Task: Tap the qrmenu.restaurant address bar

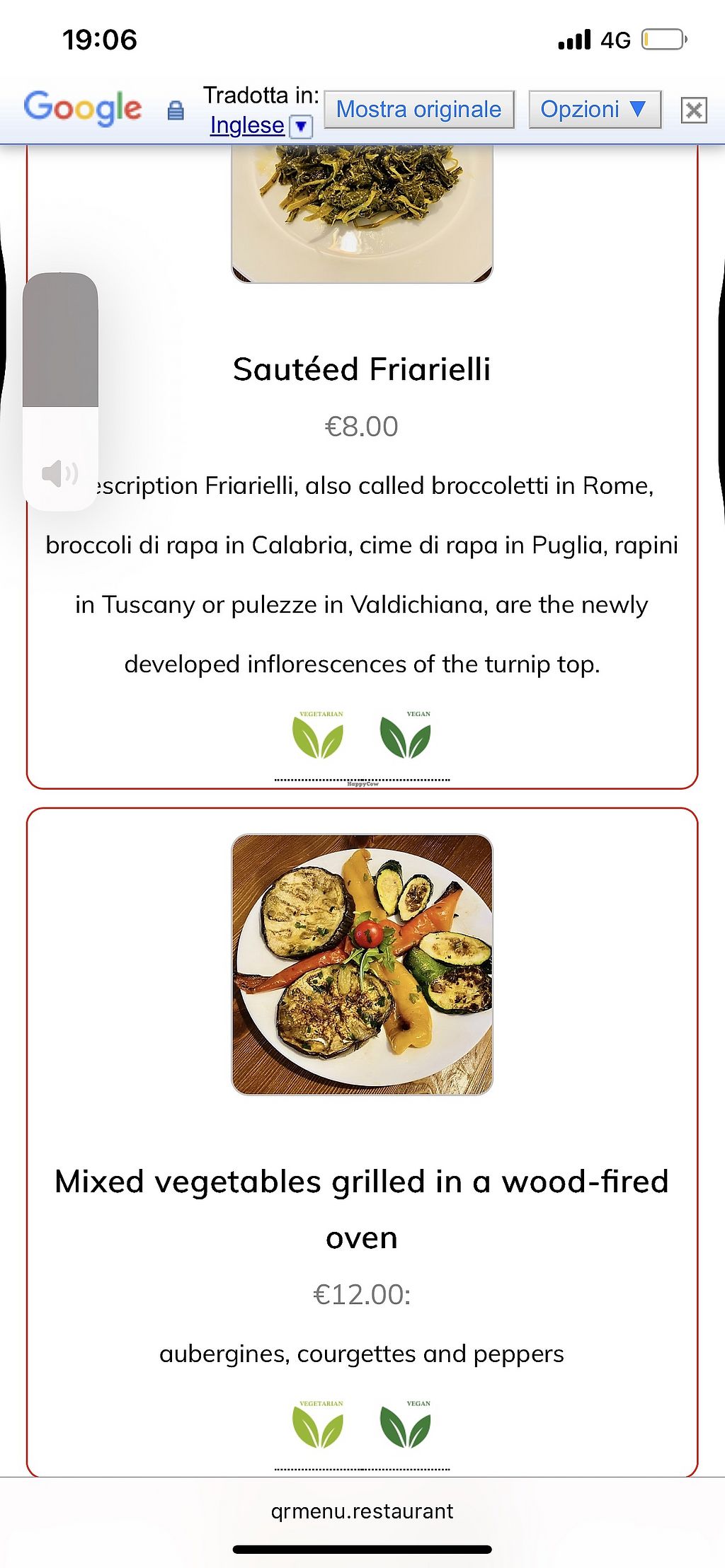Action: coord(362,1511)
